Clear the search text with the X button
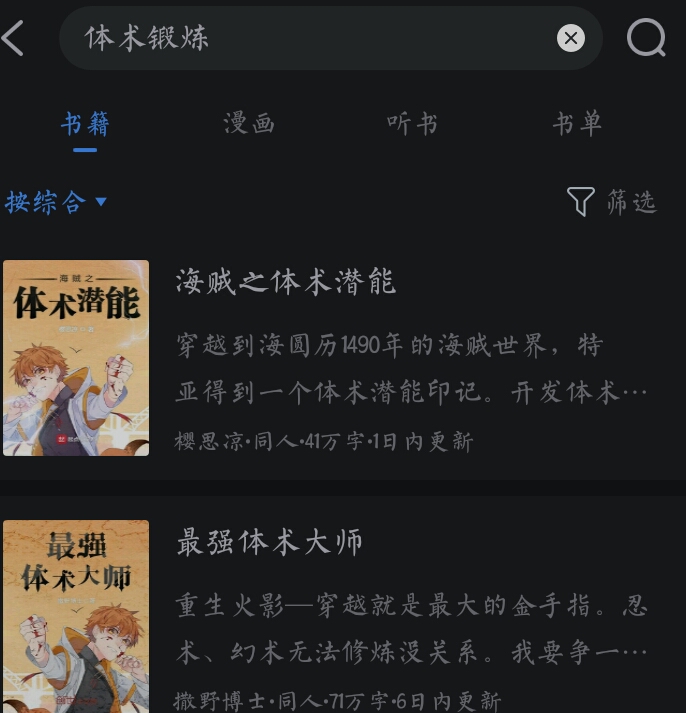Screen dimensions: 686x713 (x=570, y=39)
